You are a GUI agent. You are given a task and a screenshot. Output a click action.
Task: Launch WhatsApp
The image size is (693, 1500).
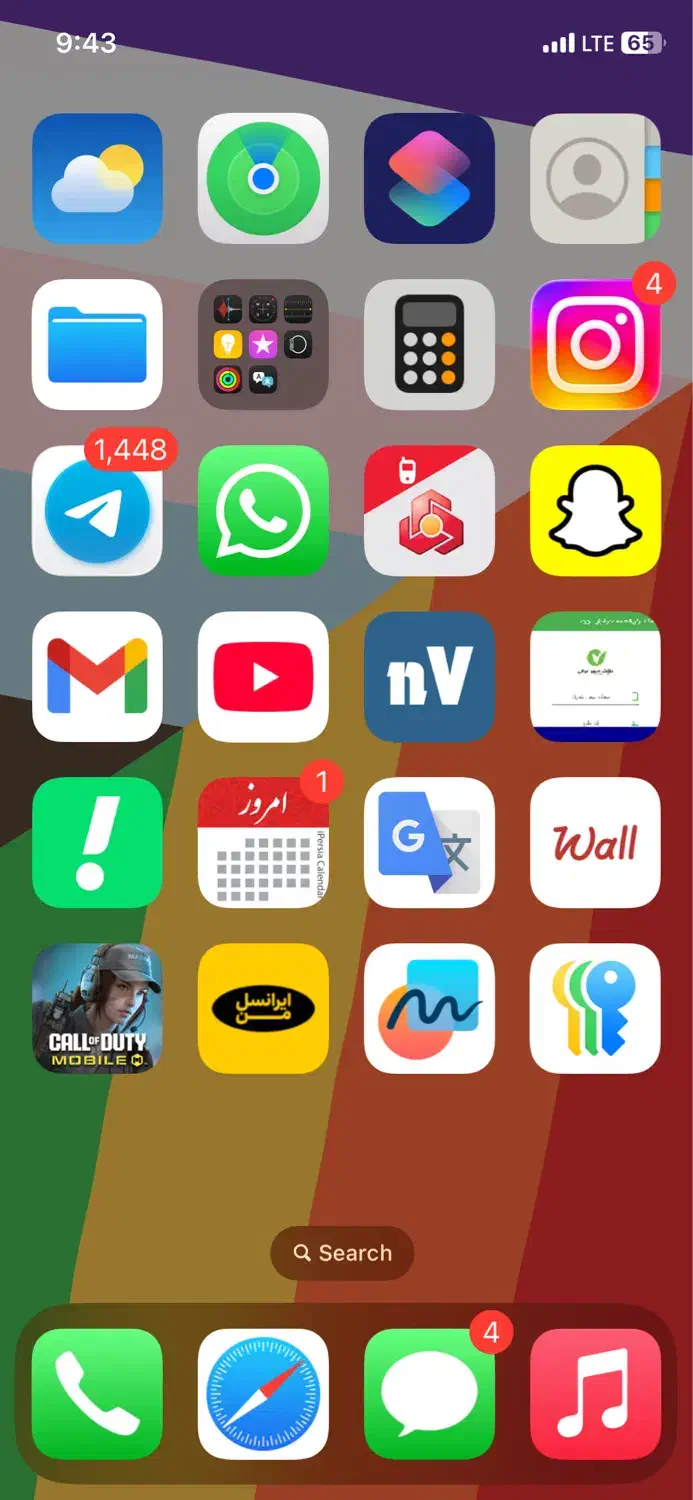coord(263,510)
